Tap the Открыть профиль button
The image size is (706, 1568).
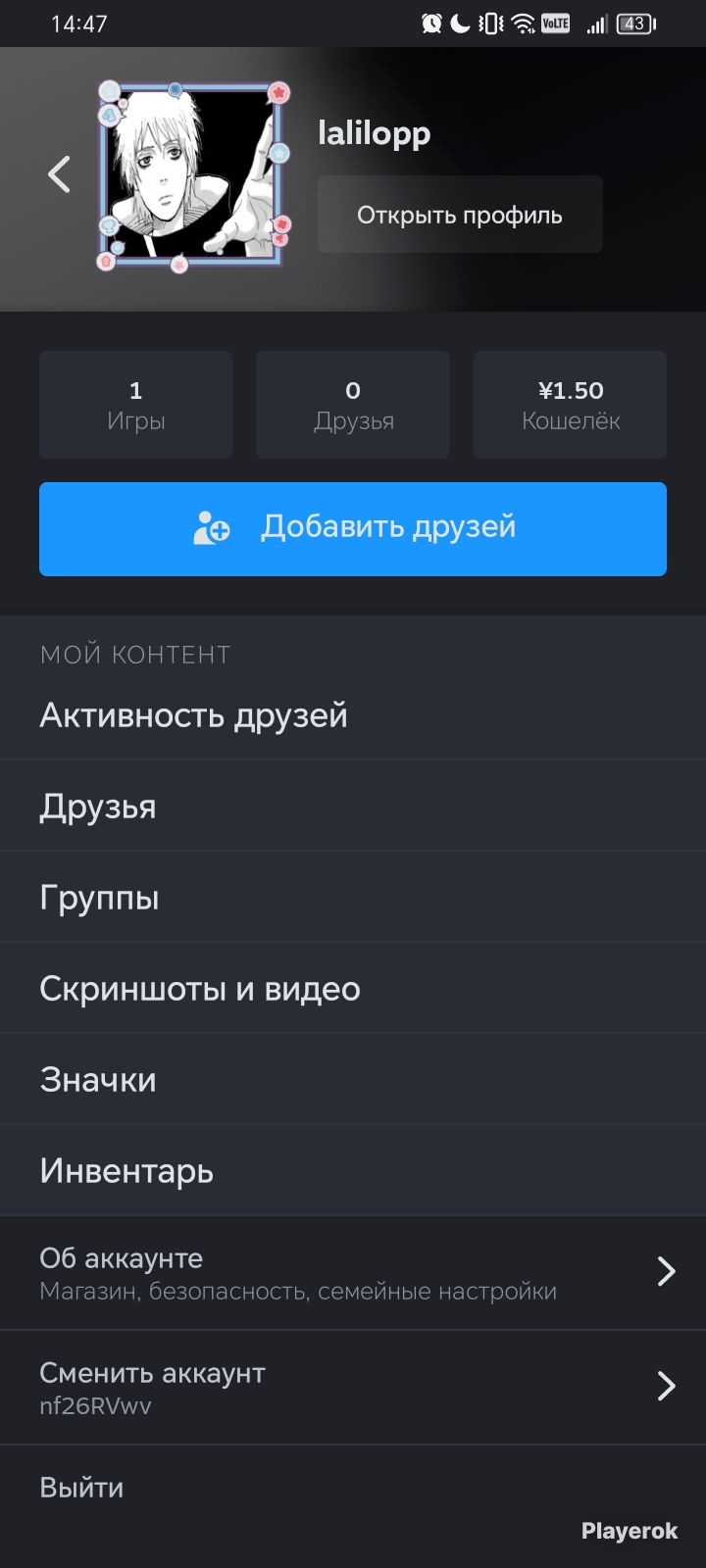coord(460,215)
